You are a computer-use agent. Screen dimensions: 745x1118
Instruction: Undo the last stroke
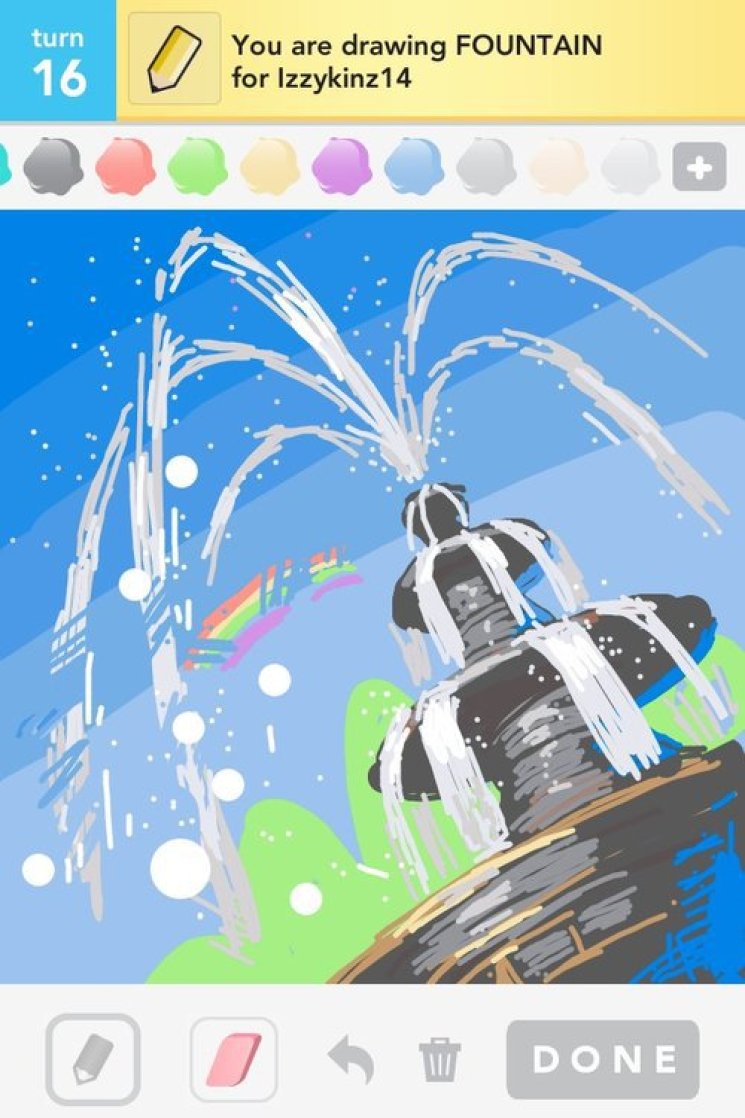pyautogui.click(x=351, y=1060)
